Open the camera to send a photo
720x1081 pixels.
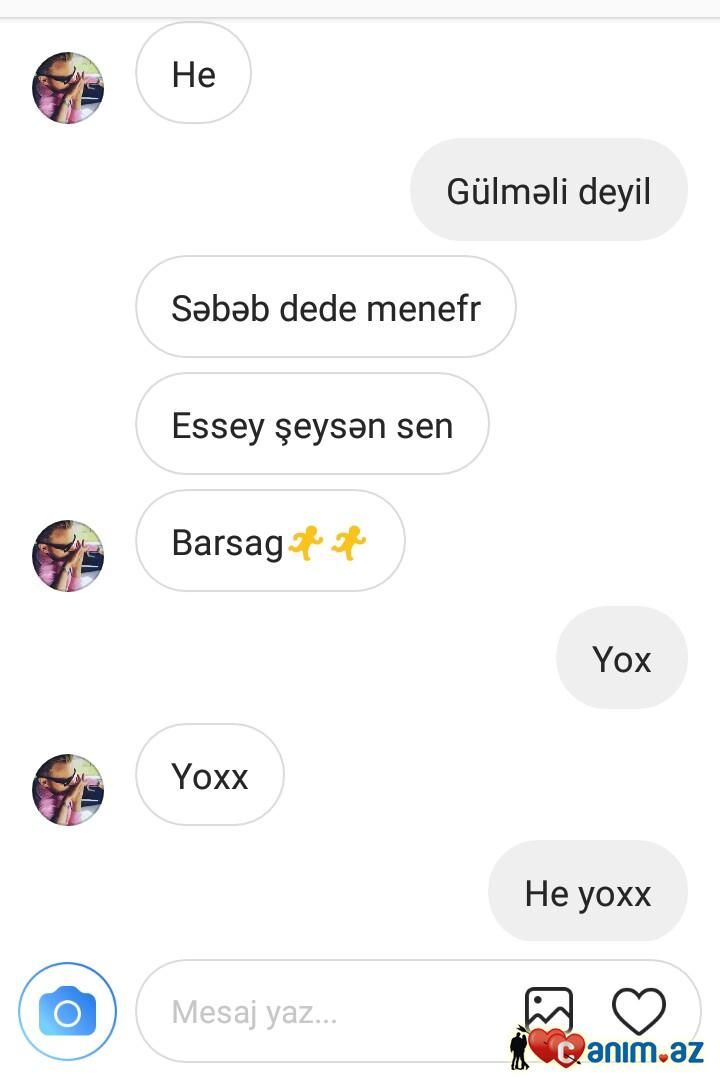pos(67,1012)
